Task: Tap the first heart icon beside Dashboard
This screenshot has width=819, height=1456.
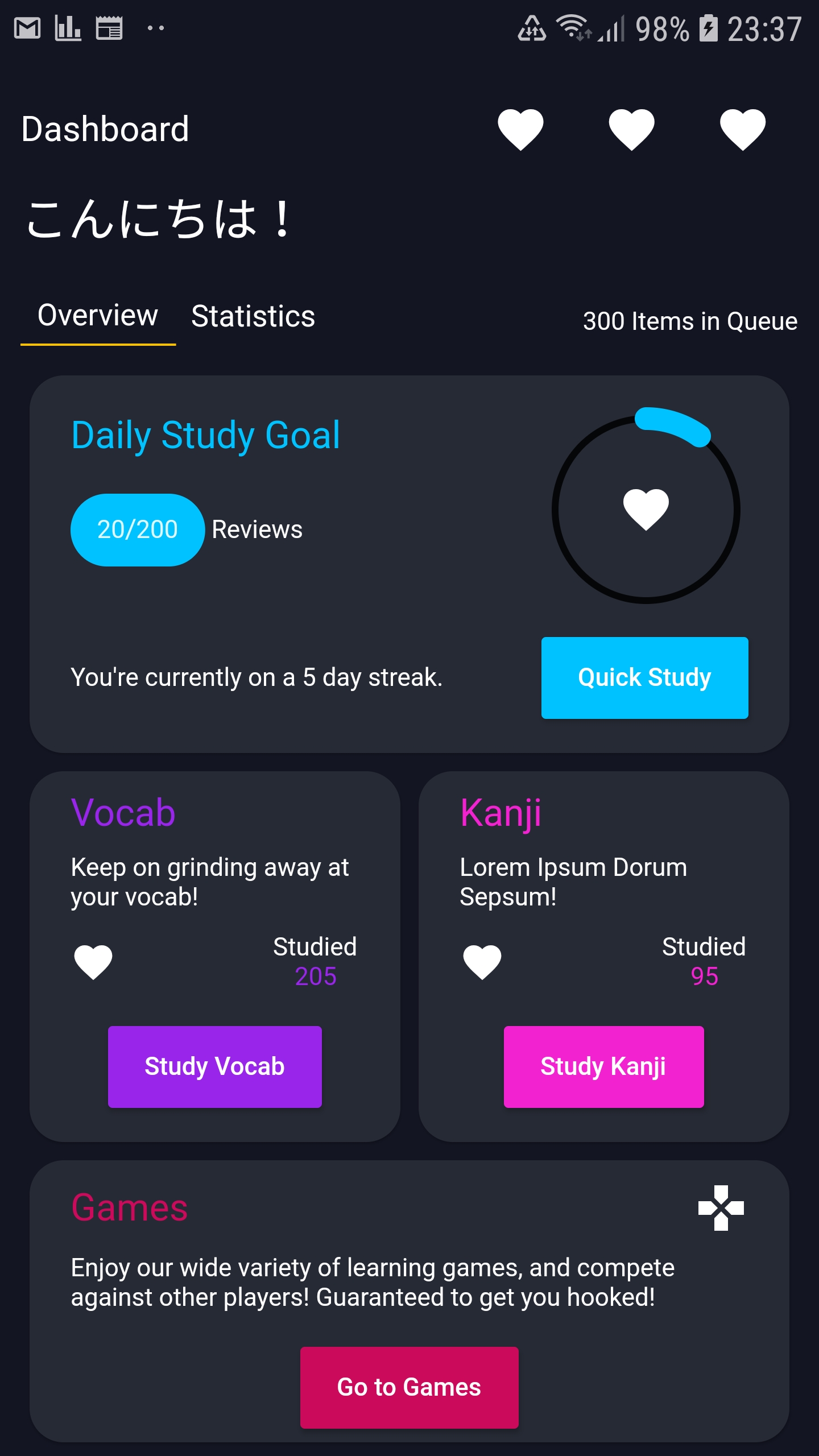Action: point(520,129)
